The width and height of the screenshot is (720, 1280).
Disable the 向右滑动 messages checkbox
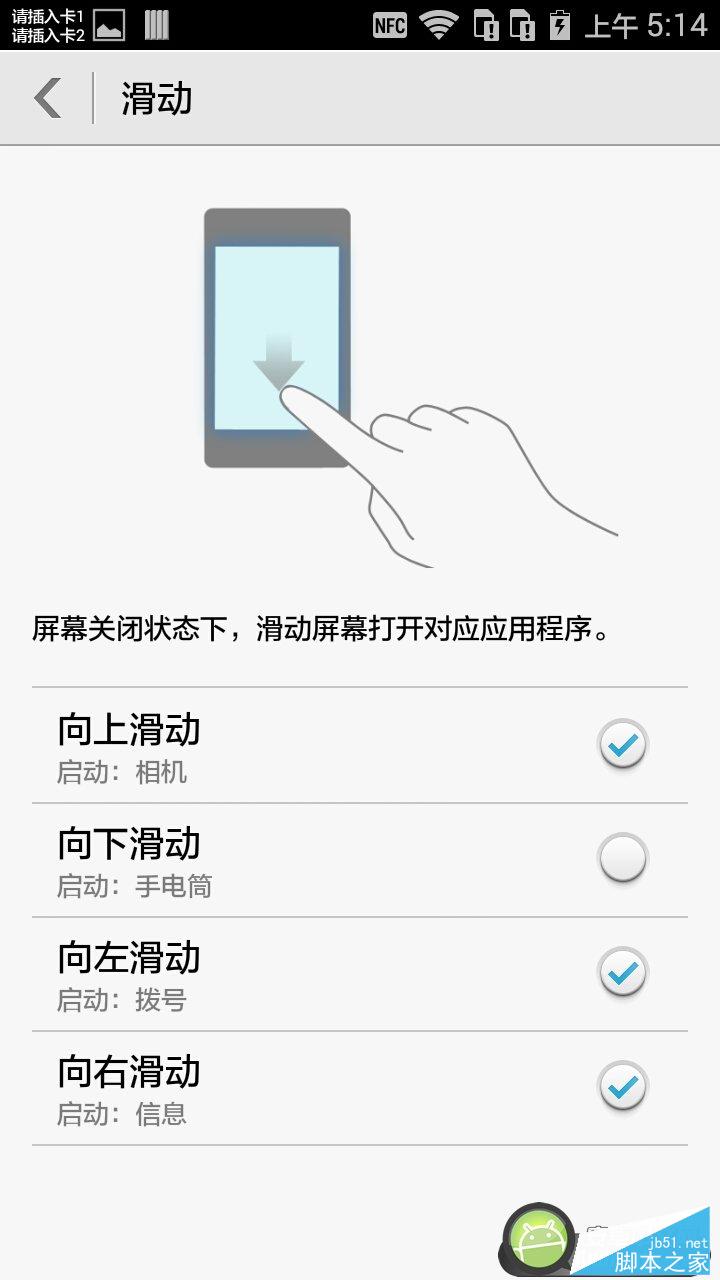(x=622, y=1087)
